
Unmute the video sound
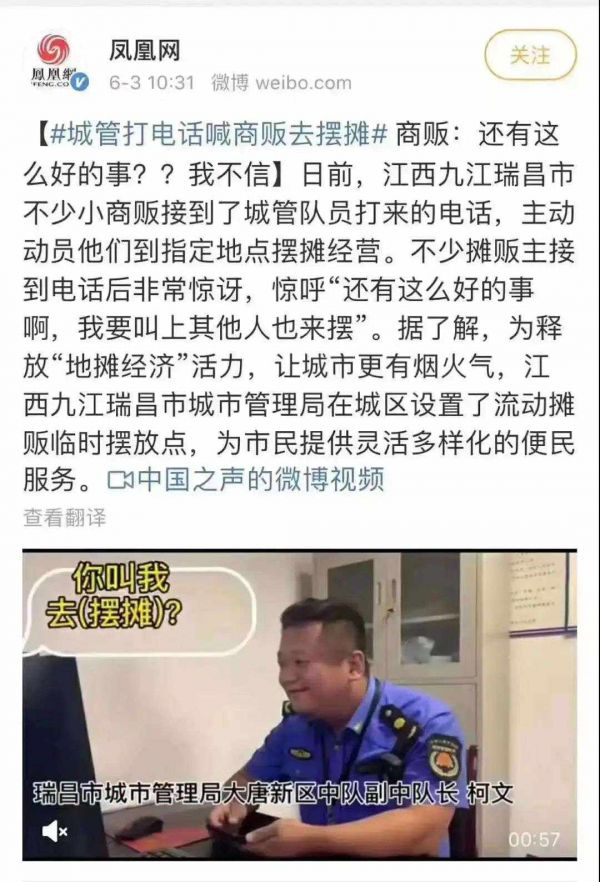(x=53, y=830)
